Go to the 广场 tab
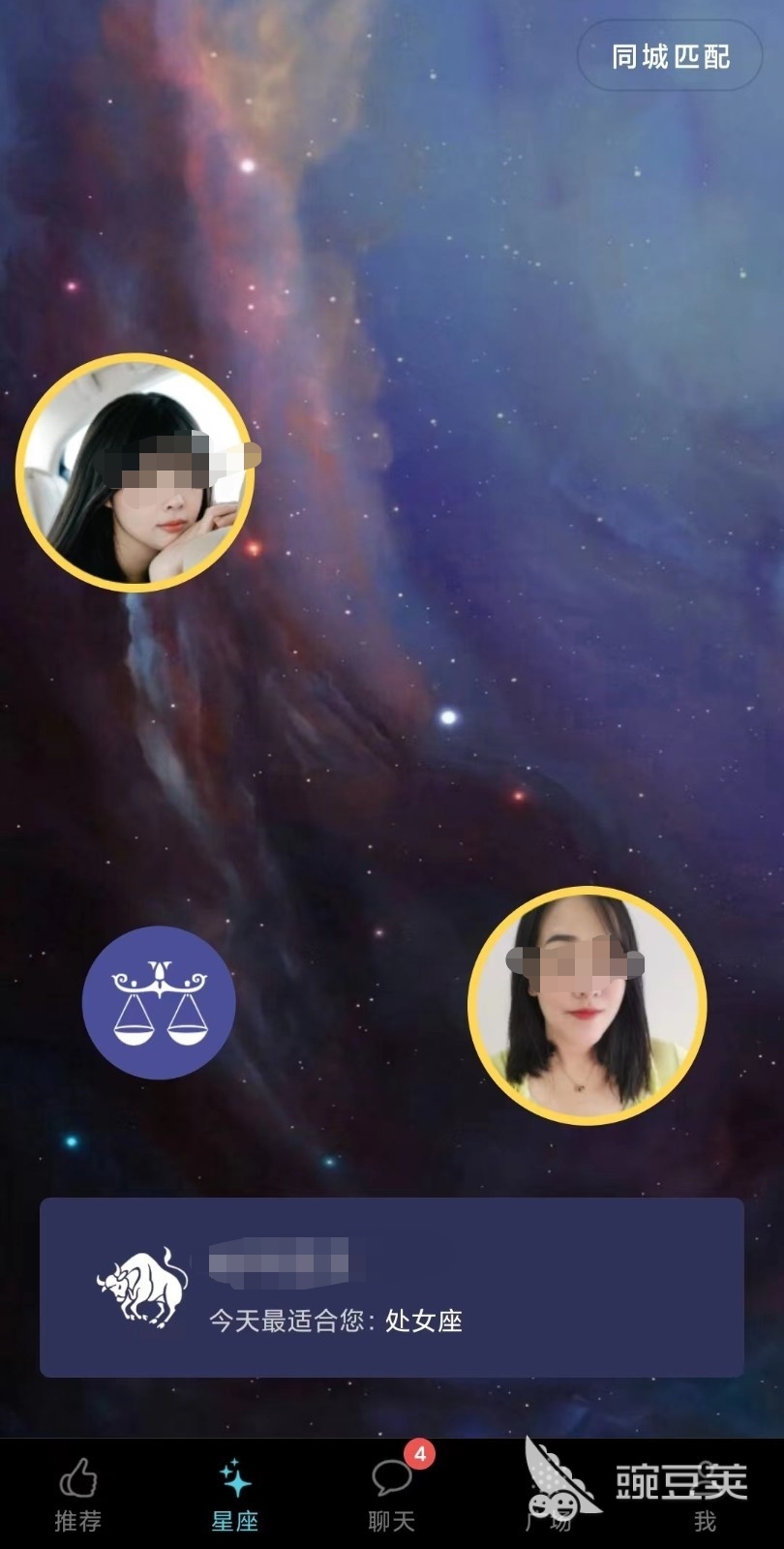The height and width of the screenshot is (1549, 784). (x=549, y=1496)
